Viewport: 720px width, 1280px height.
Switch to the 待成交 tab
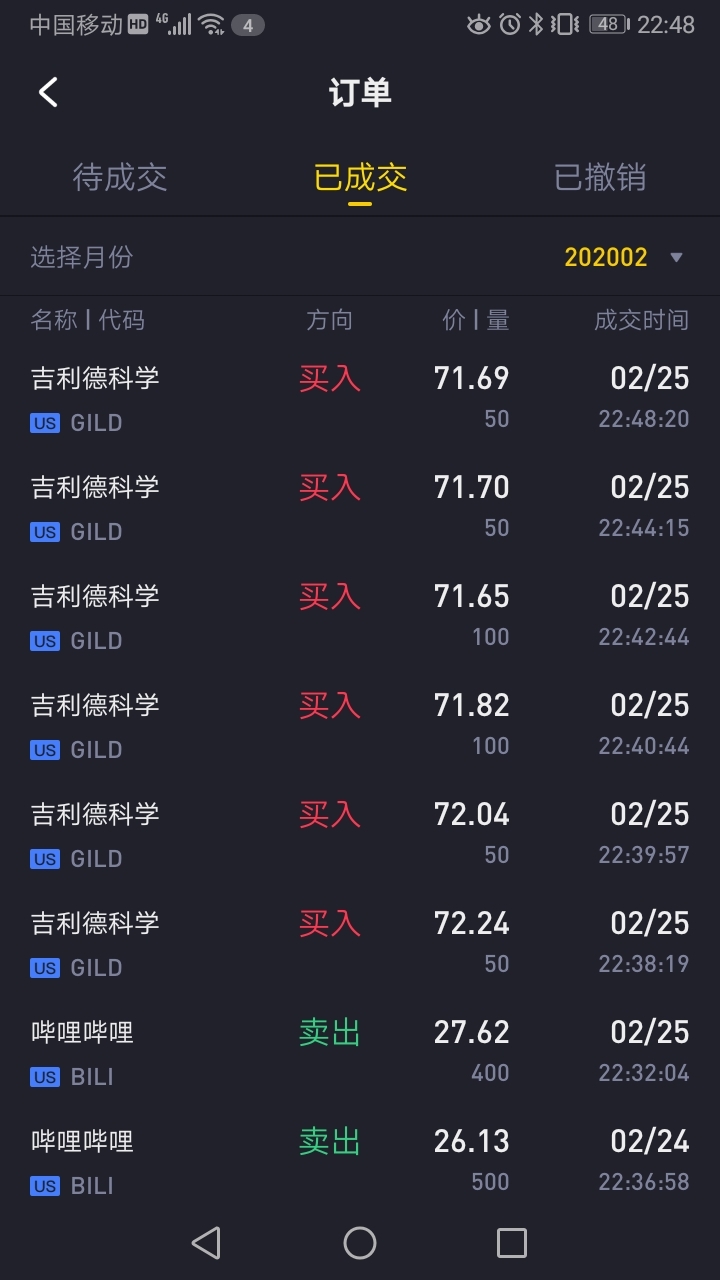[x=120, y=178]
